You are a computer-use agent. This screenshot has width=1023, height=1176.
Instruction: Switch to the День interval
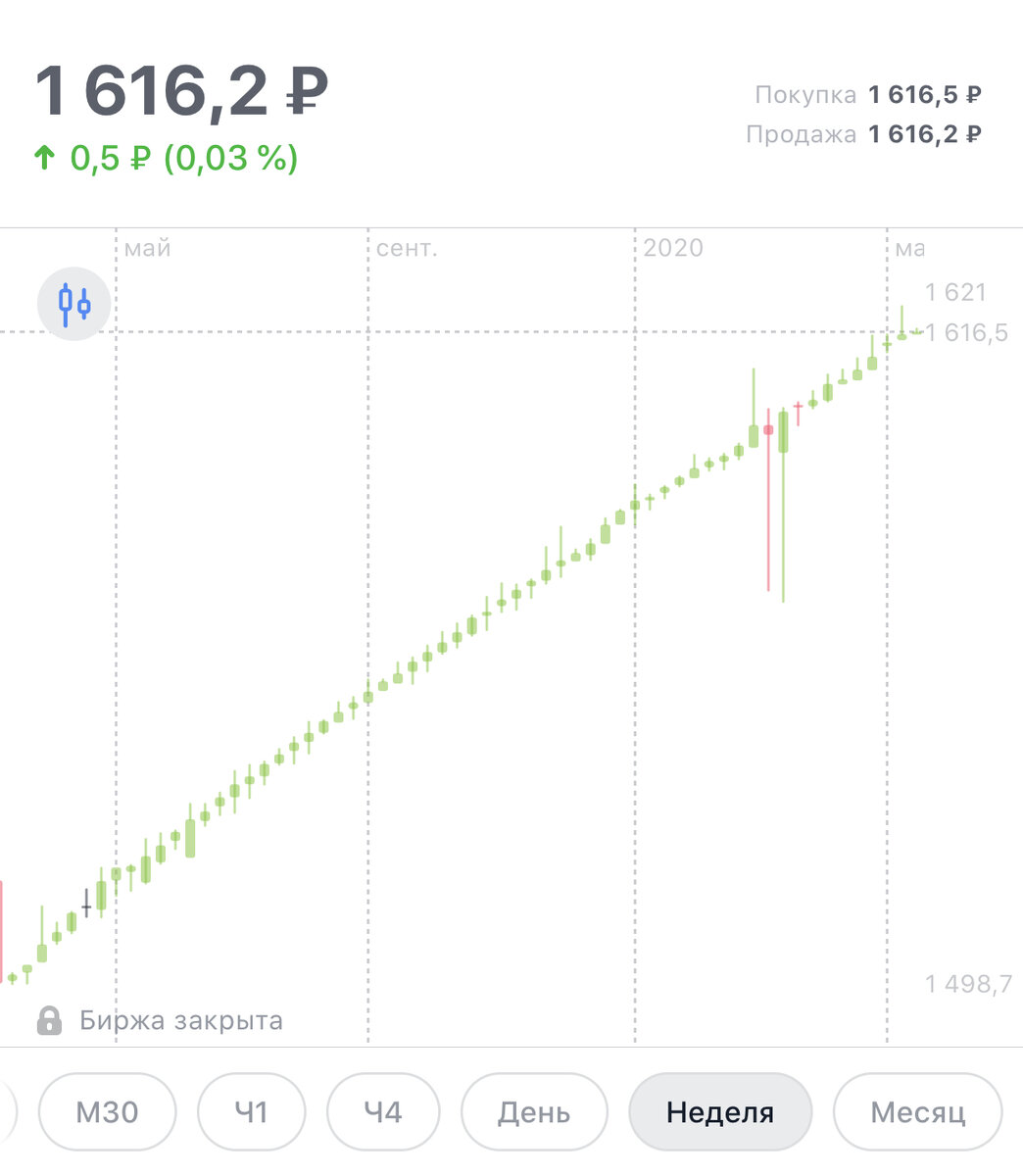pos(534,1111)
